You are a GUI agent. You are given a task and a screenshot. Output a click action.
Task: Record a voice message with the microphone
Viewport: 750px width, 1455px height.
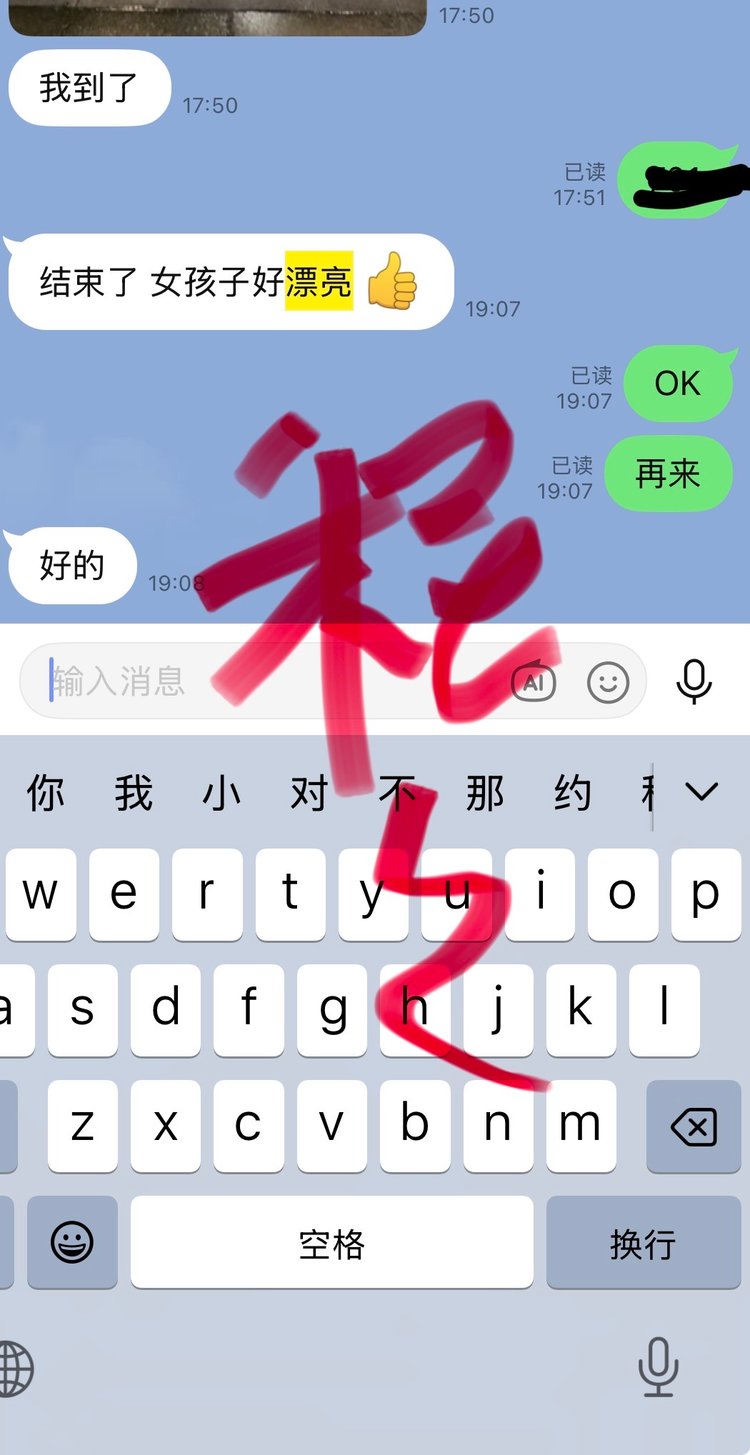click(x=693, y=682)
